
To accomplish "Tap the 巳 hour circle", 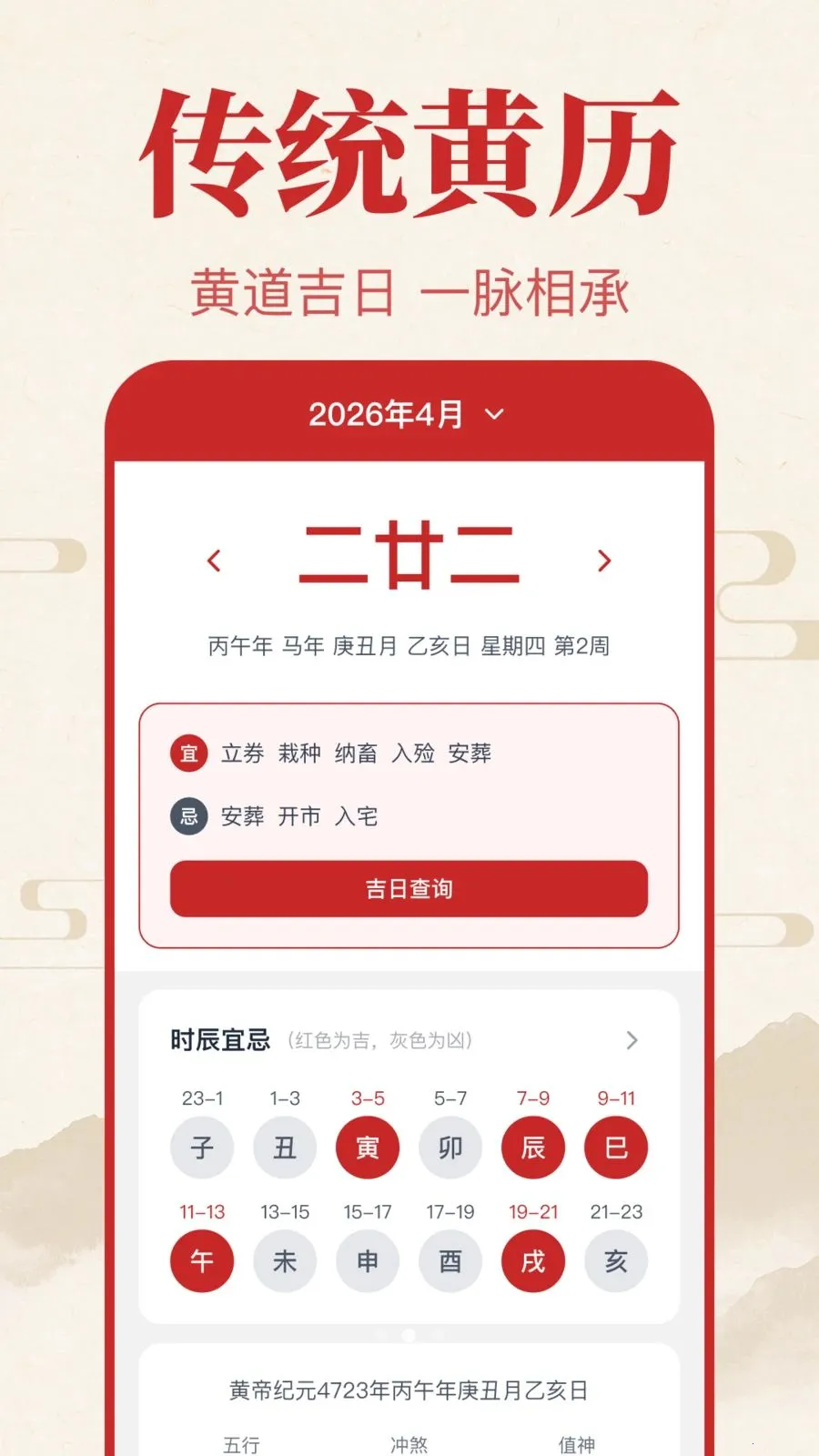I will coord(615,1148).
